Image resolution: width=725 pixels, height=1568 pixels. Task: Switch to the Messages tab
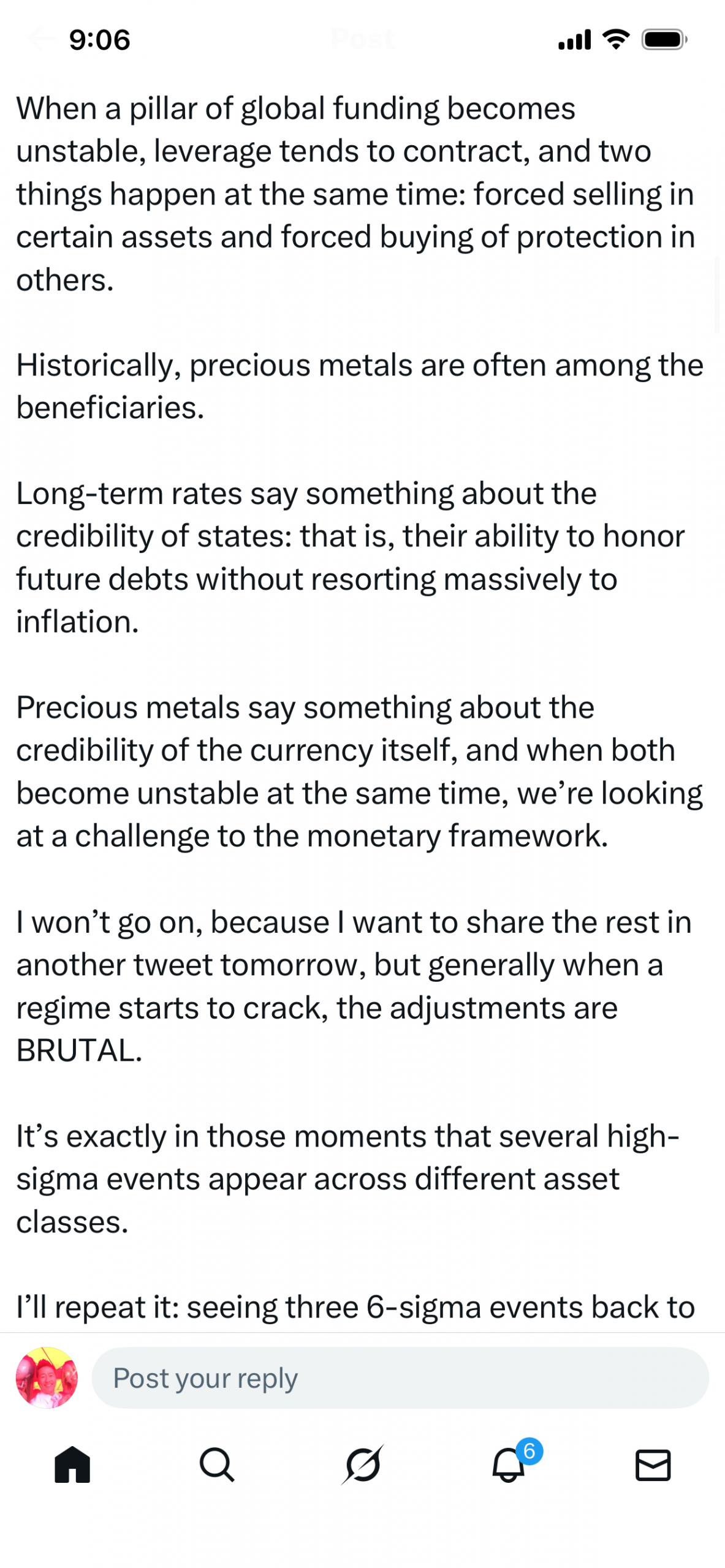653,1464
